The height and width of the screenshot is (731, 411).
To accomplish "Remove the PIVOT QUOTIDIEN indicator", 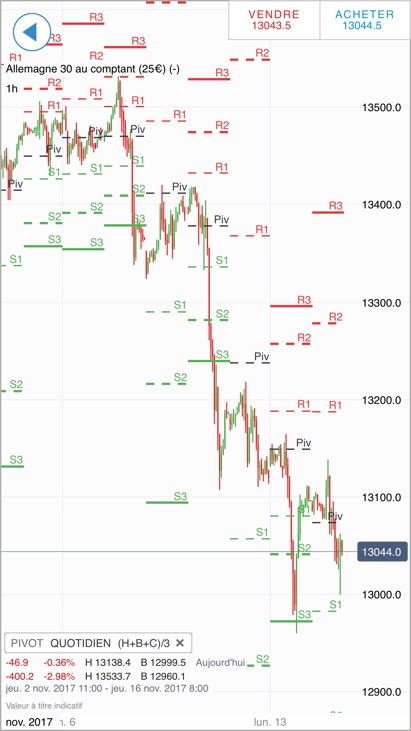I will 180,643.
